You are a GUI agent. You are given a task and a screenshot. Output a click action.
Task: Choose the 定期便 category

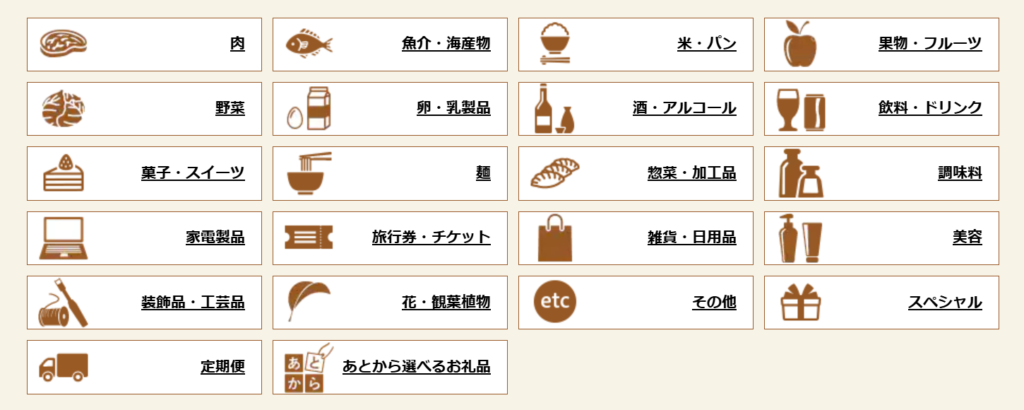pos(144,367)
